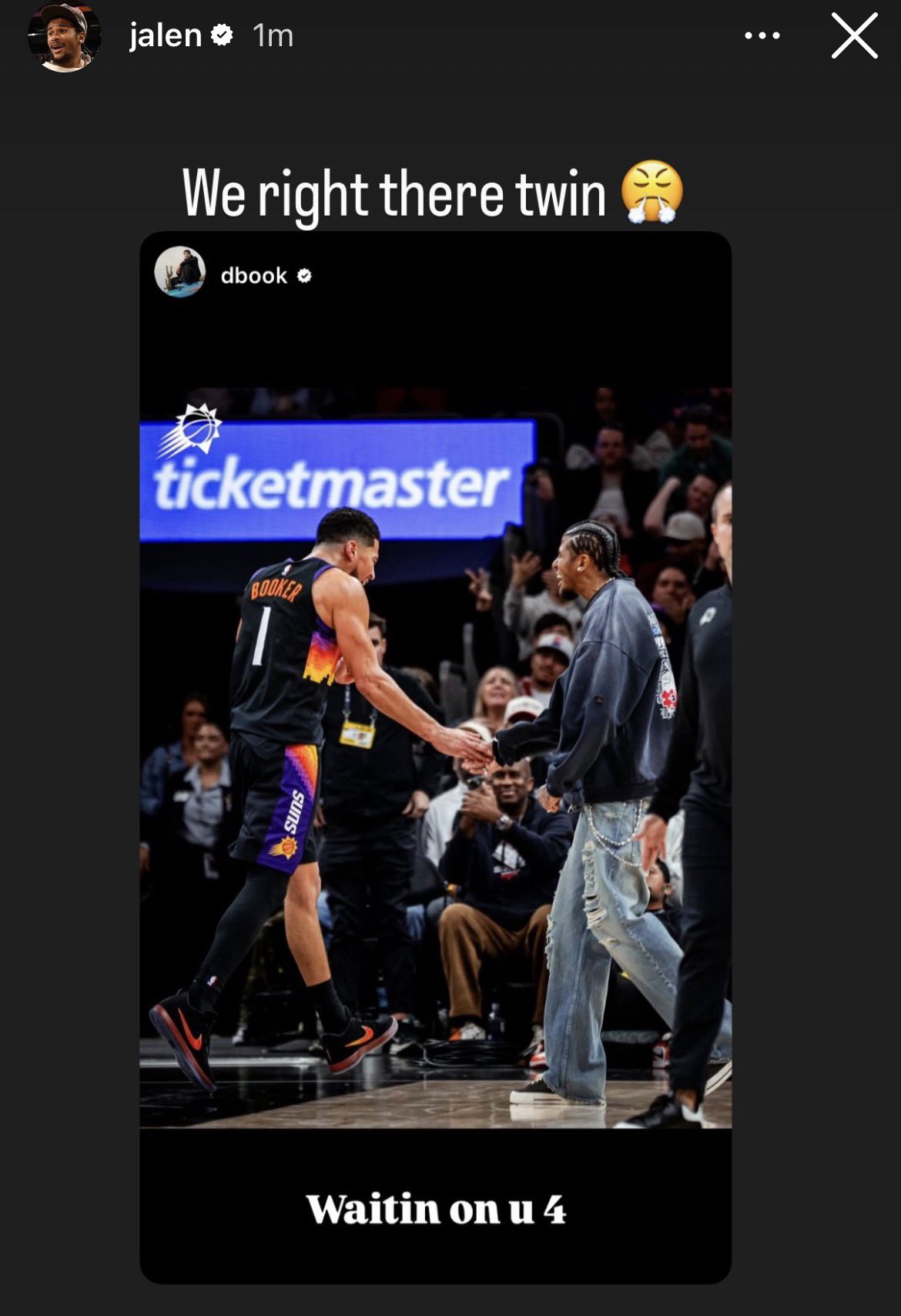Open jalen's profile picture
The width and height of the screenshot is (901, 1316).
coord(63,37)
